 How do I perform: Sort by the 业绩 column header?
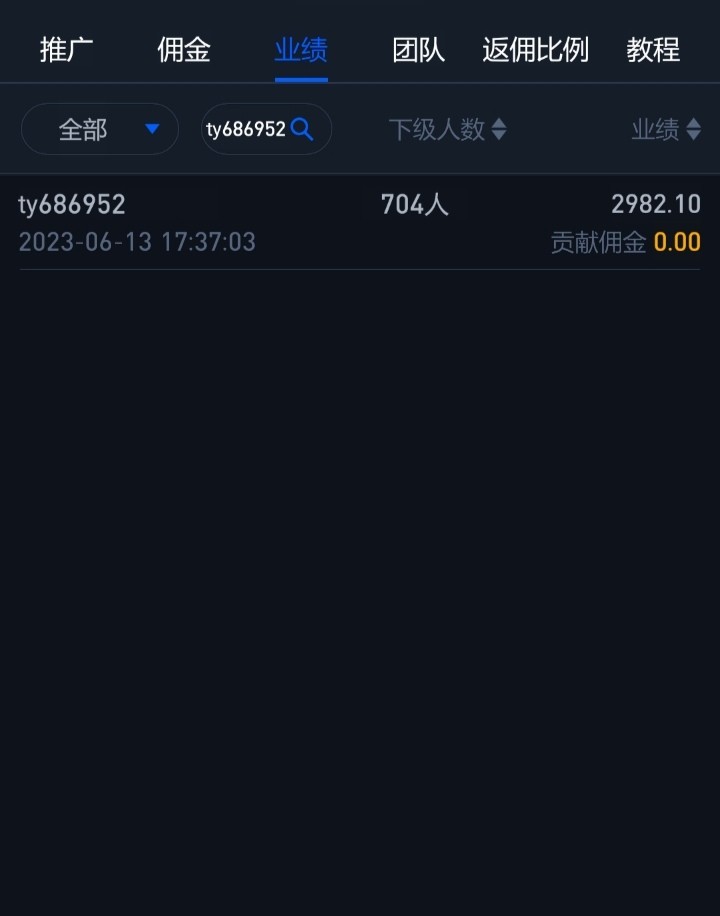click(666, 129)
